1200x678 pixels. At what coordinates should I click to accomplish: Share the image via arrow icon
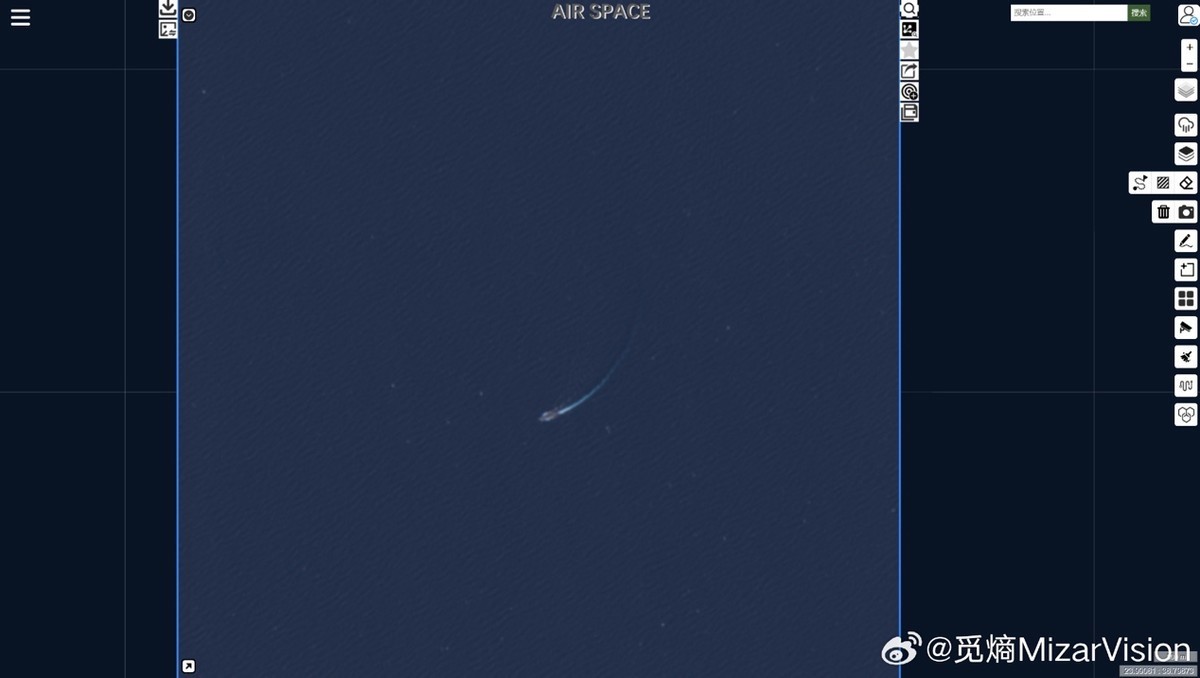tap(909, 71)
